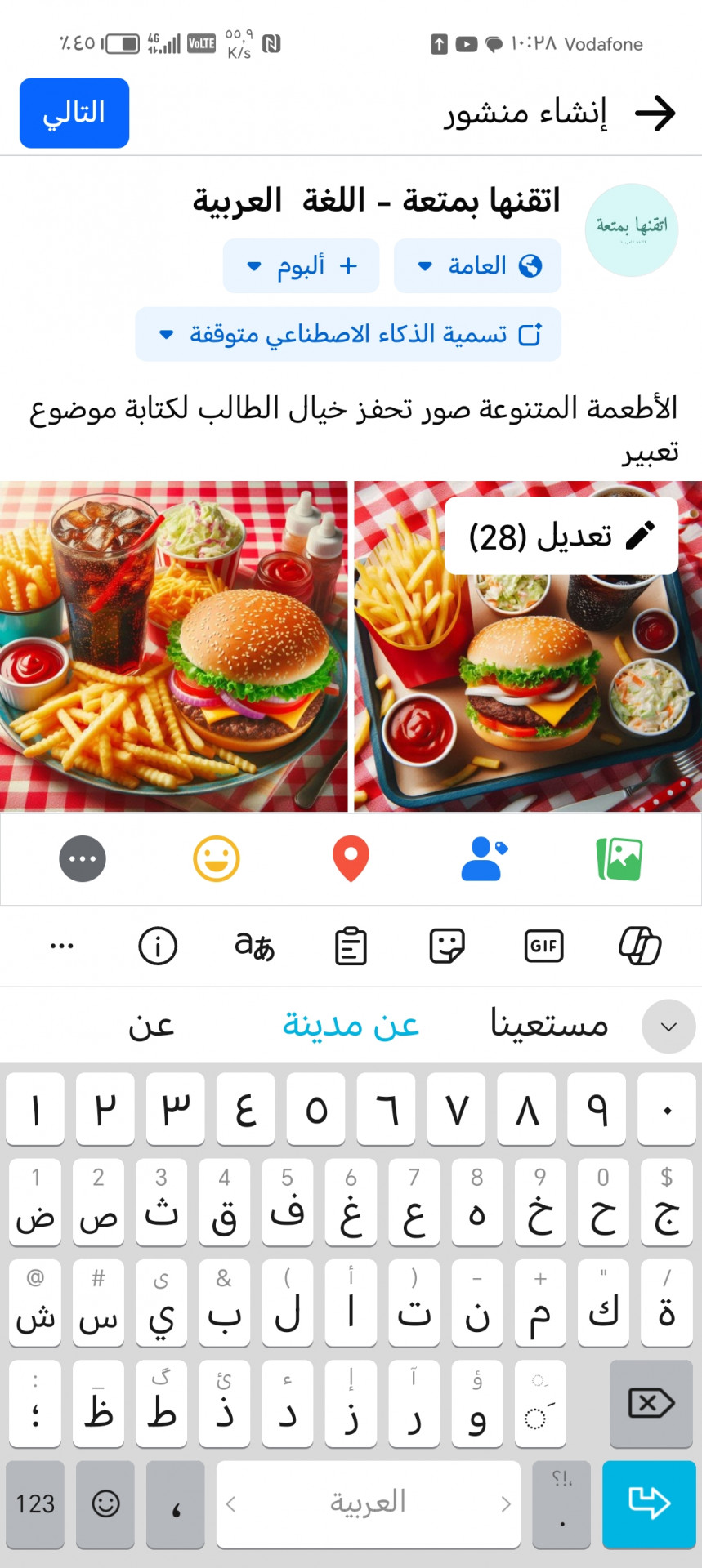
Task: Add a feeling with the yellow smiley
Action: [x=217, y=859]
